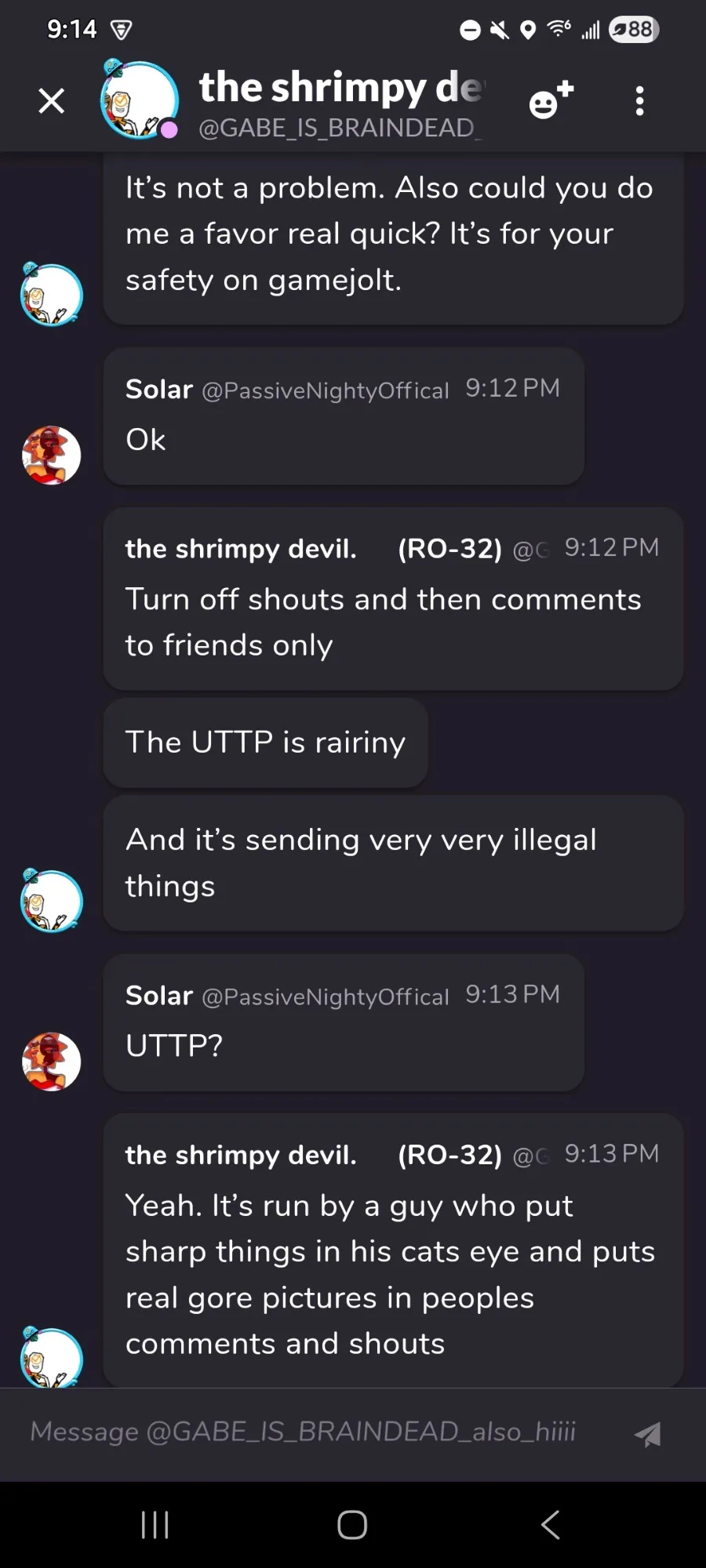706x1568 pixels.
Task: Open Solar's avatar next to UTTP? message
Action: (52, 1061)
